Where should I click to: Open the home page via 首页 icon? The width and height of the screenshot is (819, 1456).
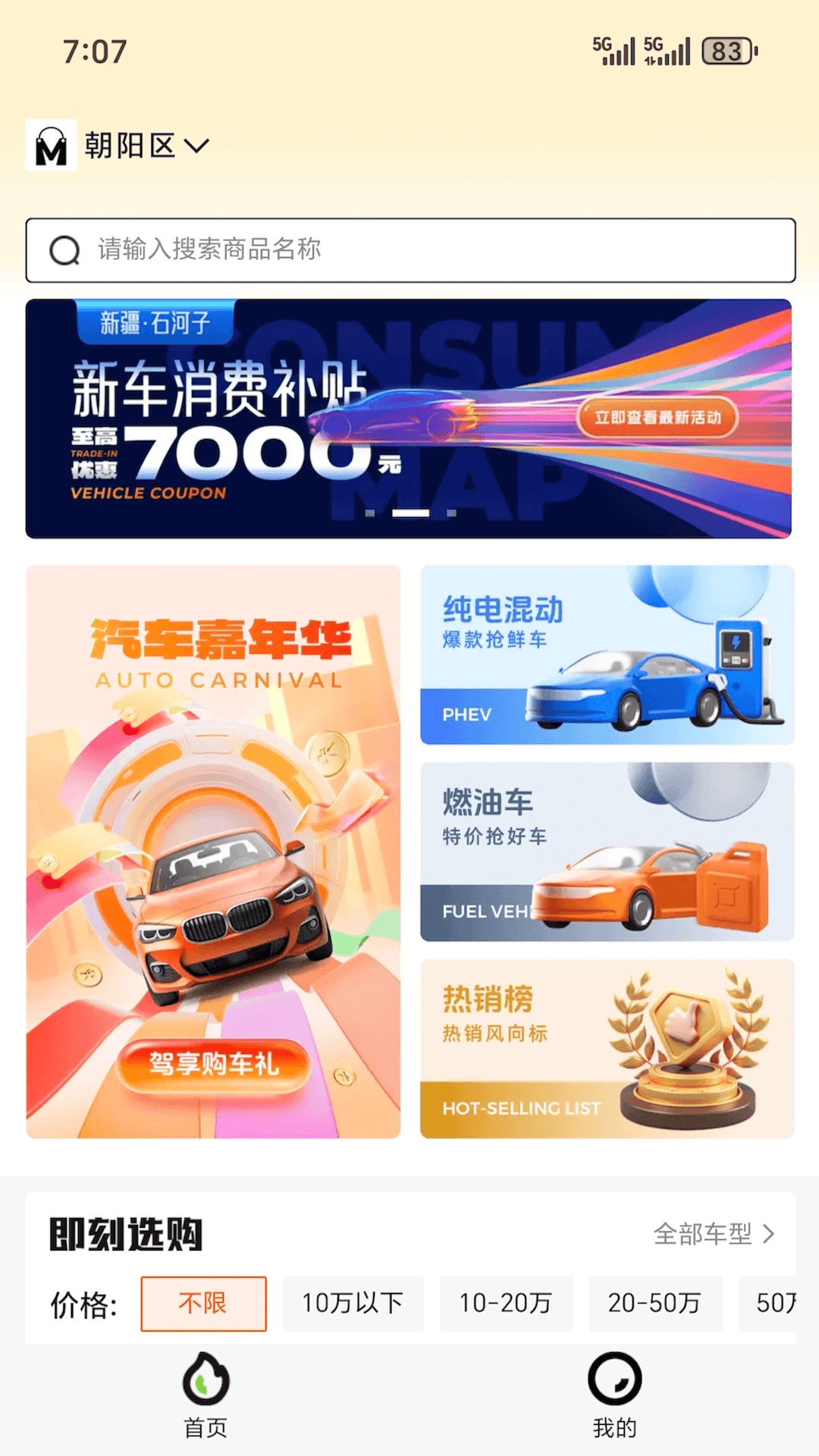pyautogui.click(x=205, y=1388)
